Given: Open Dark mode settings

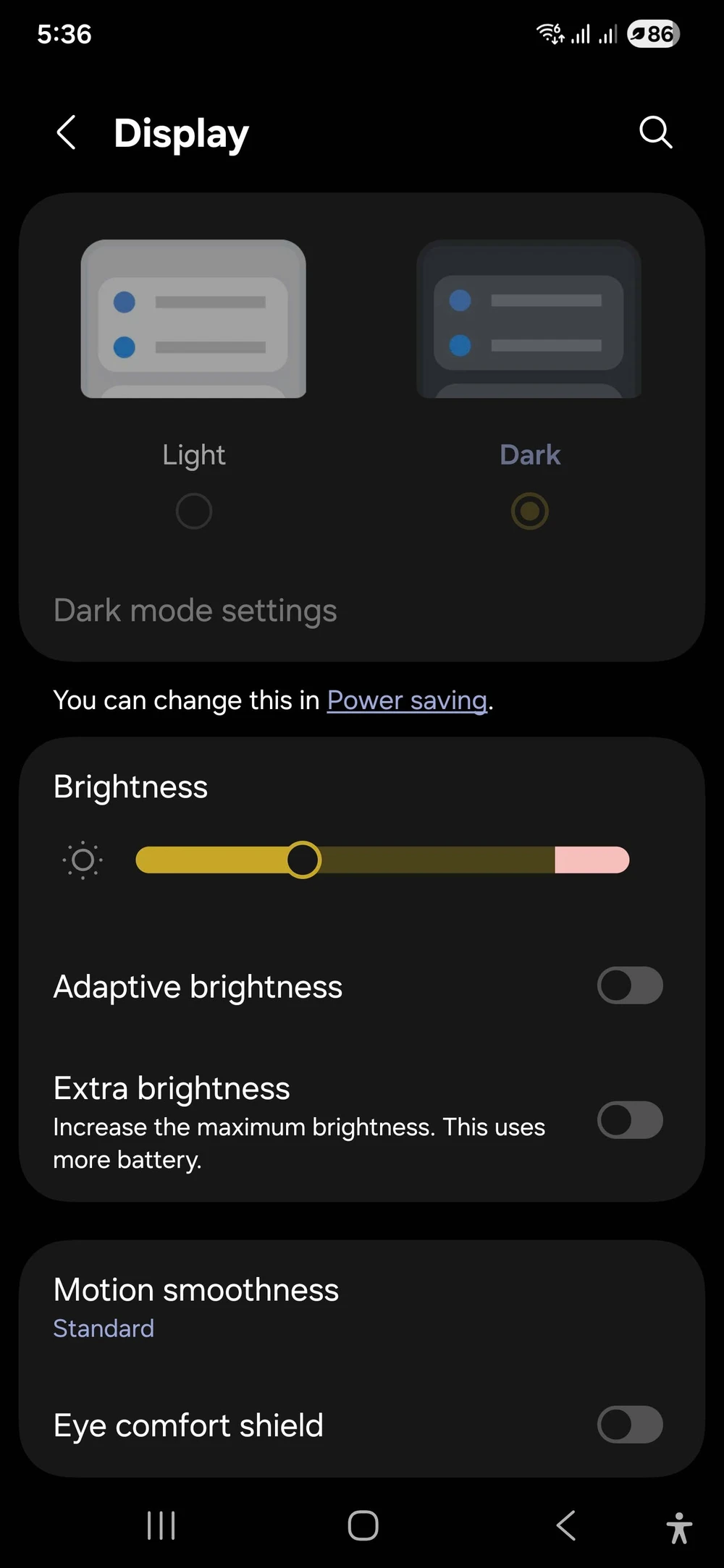Looking at the screenshot, I should point(195,611).
